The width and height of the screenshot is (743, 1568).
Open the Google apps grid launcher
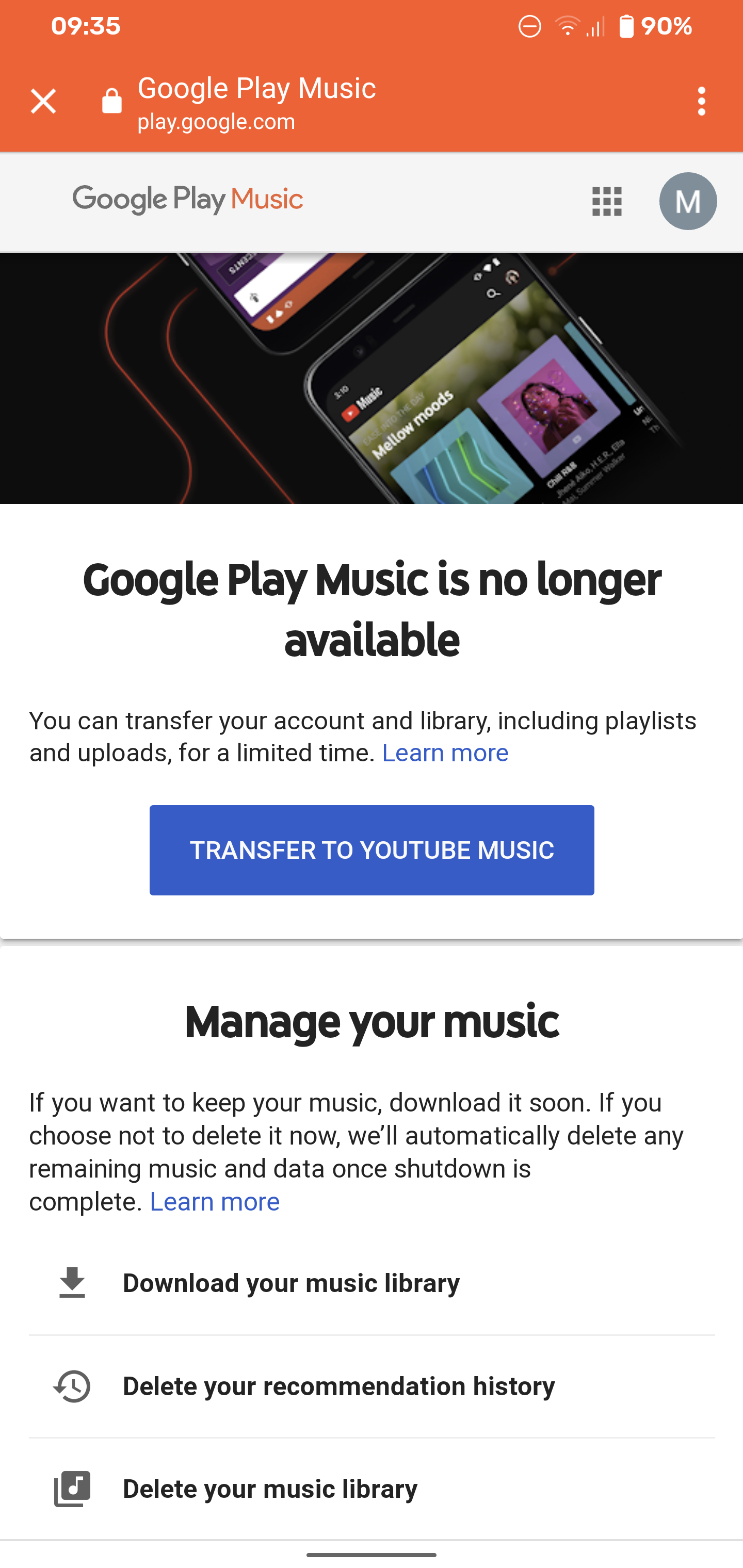[607, 202]
